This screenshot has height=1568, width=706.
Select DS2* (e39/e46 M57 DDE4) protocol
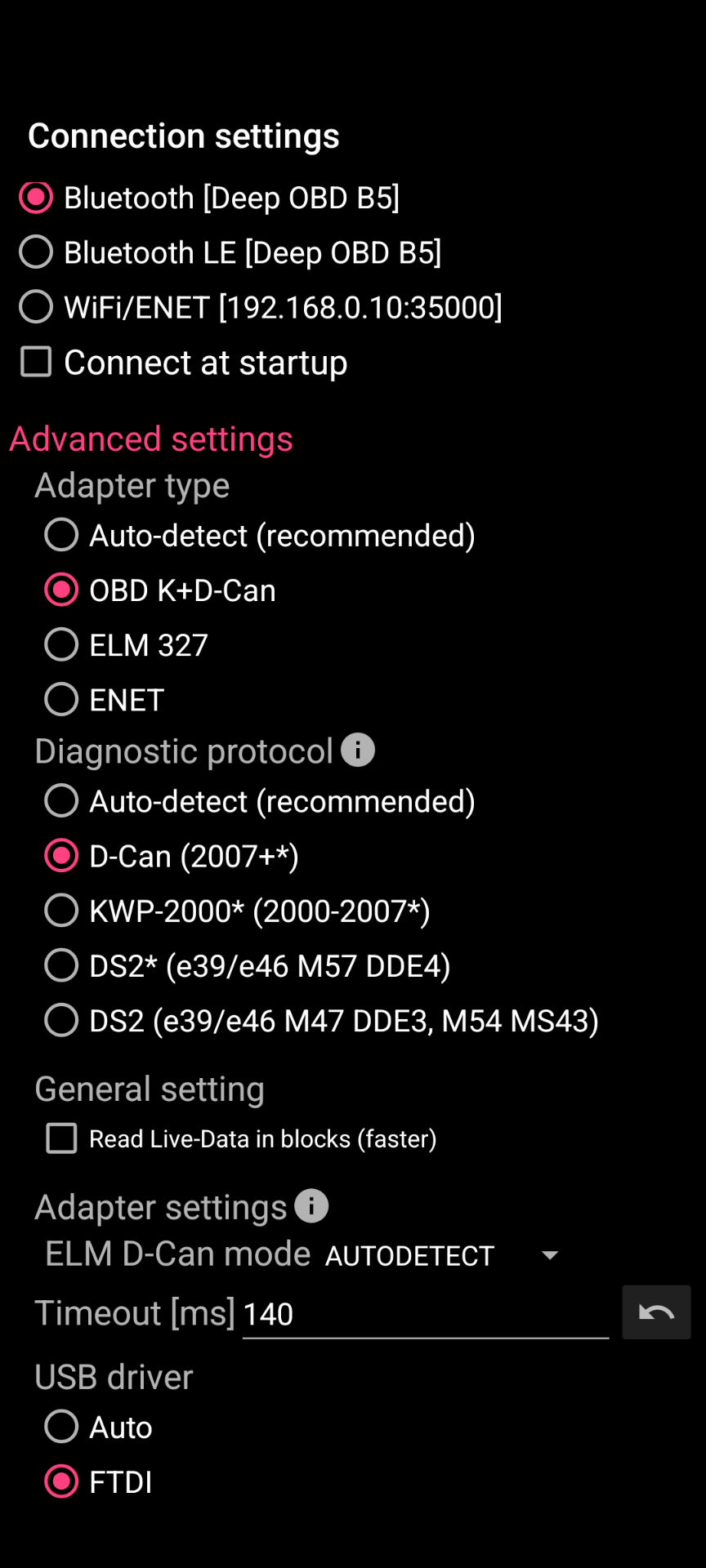coord(248,965)
